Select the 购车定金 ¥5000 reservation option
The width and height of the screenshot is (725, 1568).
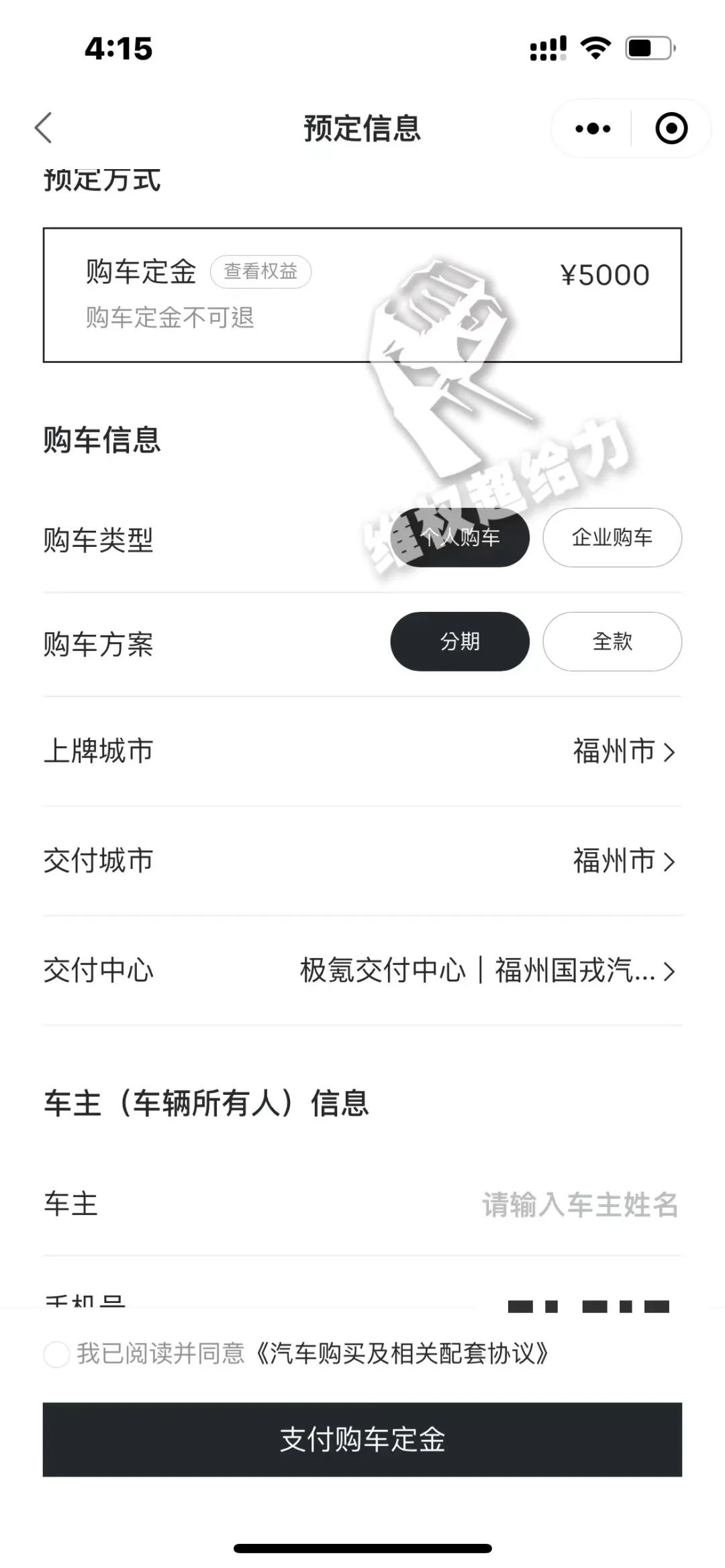(362, 295)
